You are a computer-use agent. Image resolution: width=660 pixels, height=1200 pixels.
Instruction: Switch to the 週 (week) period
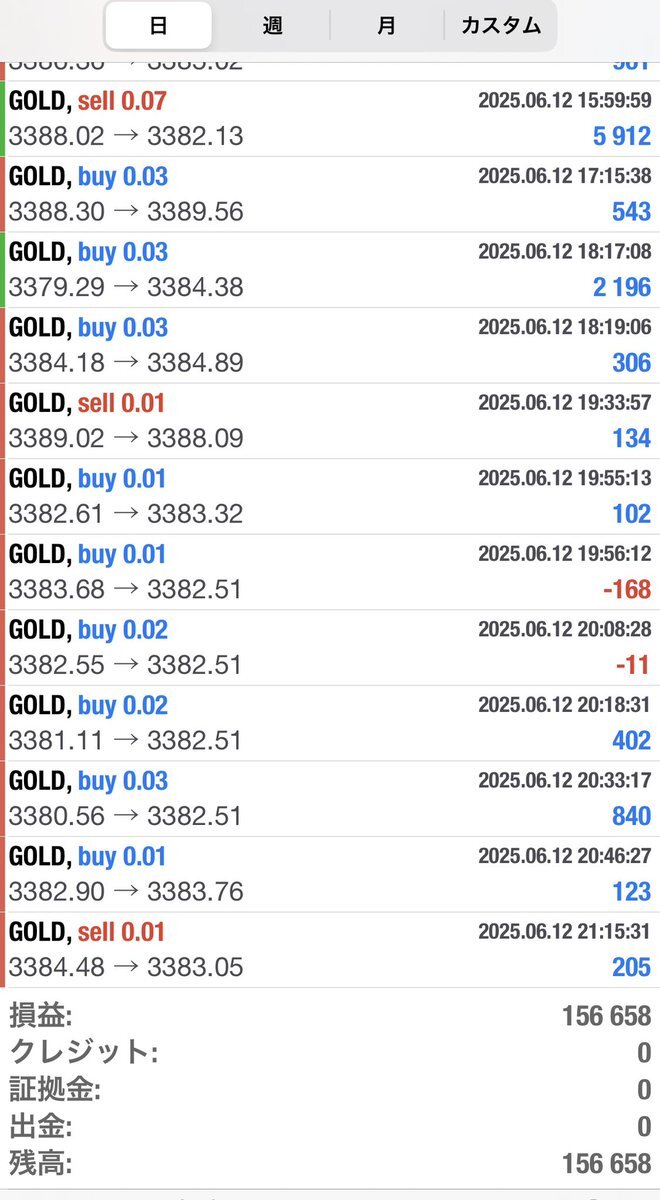tap(272, 26)
